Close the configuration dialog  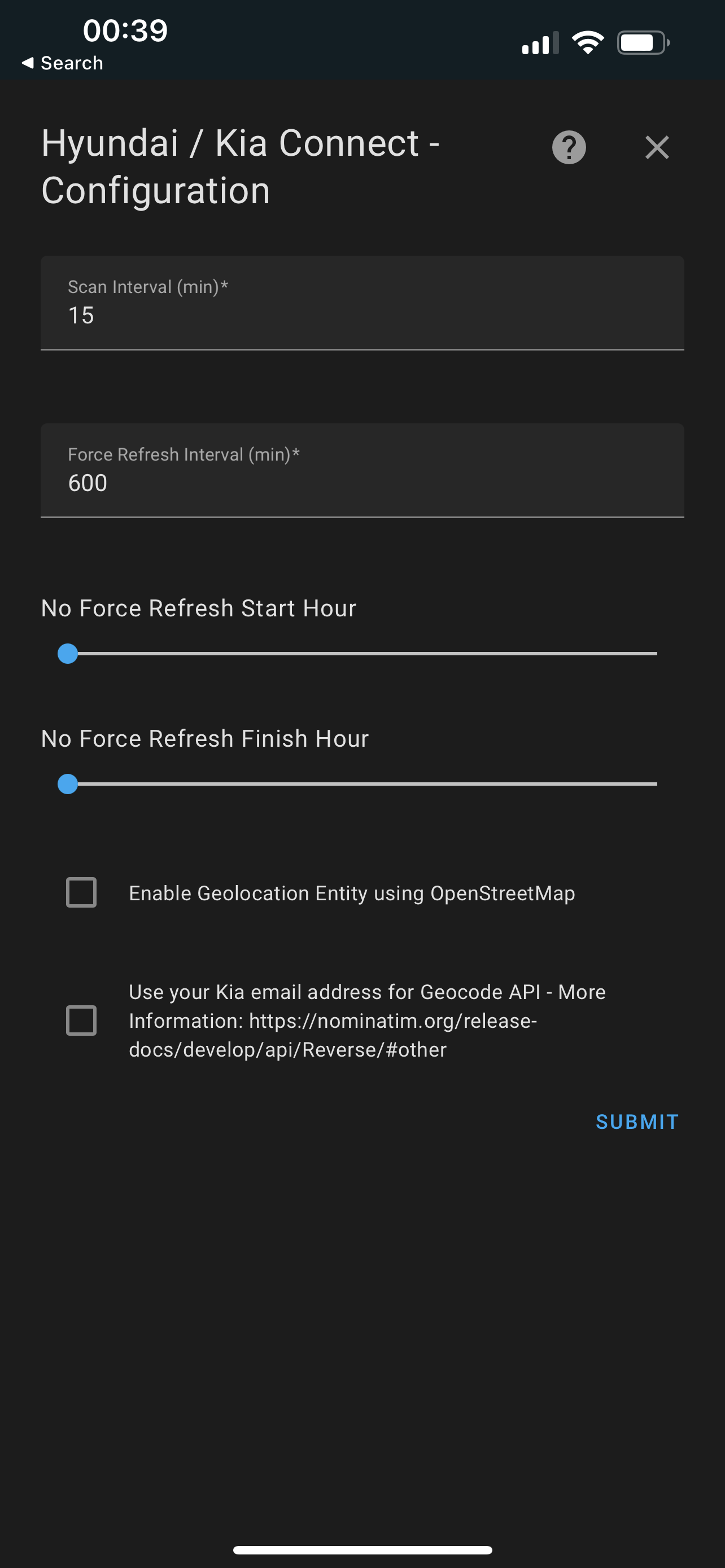click(x=657, y=147)
